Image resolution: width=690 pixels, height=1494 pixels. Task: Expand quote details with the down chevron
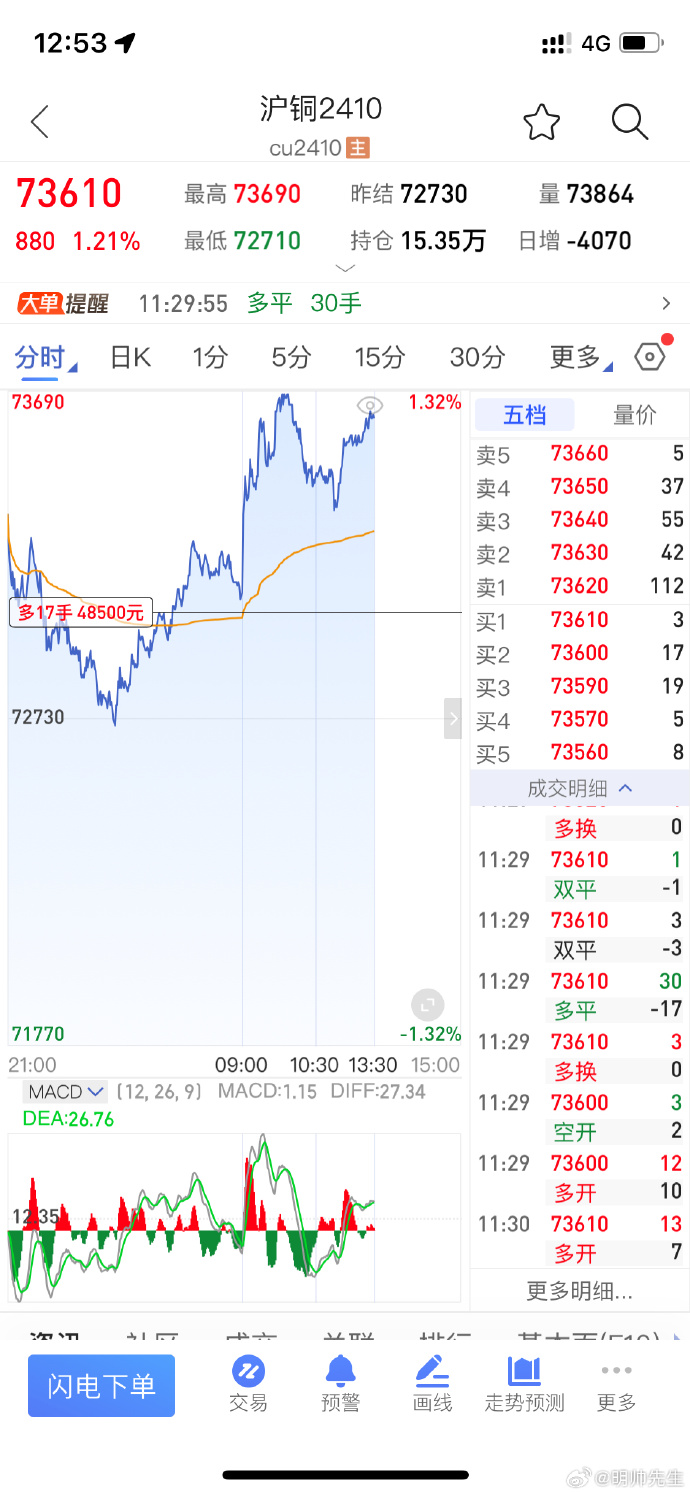click(345, 268)
